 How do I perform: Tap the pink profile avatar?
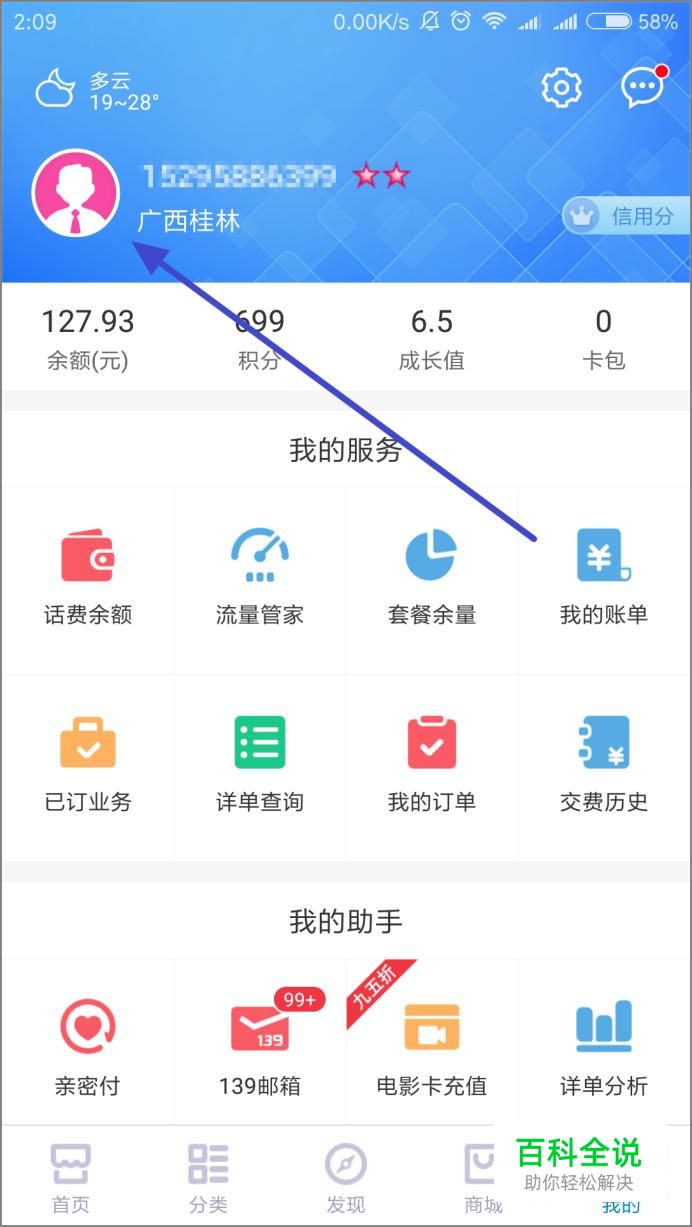tap(76, 194)
